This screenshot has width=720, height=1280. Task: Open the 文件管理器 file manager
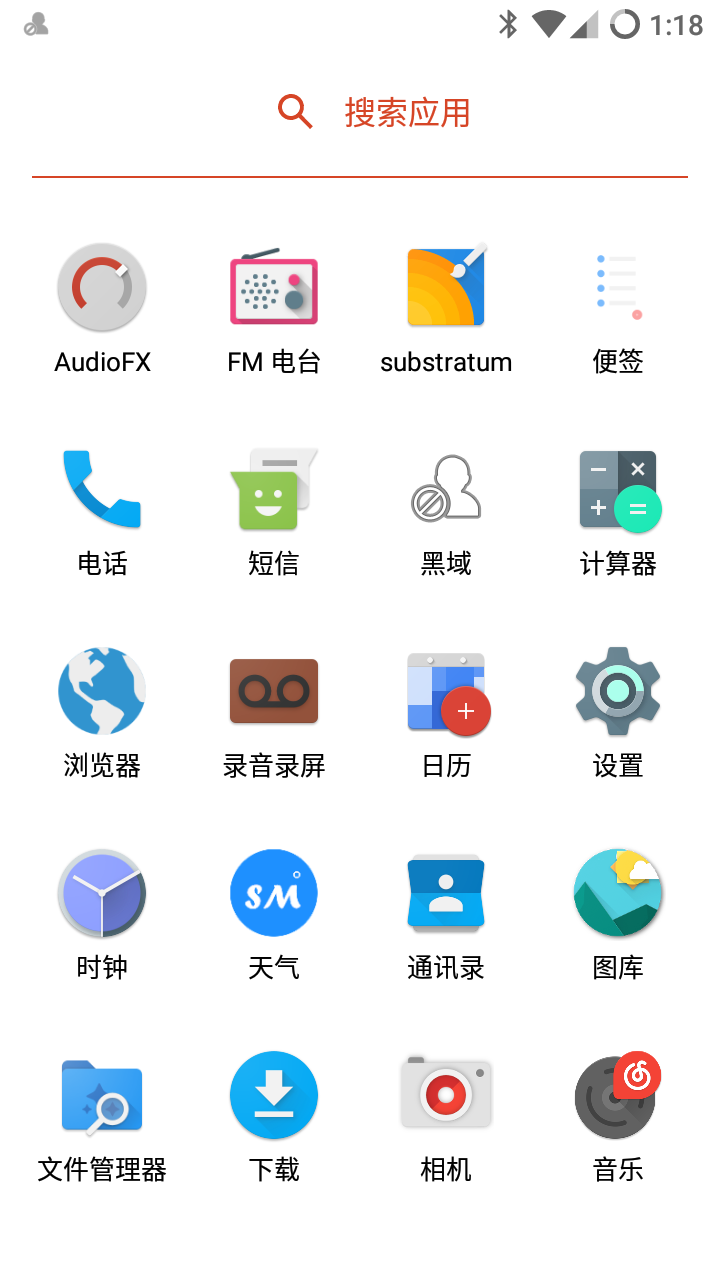coord(102,1096)
